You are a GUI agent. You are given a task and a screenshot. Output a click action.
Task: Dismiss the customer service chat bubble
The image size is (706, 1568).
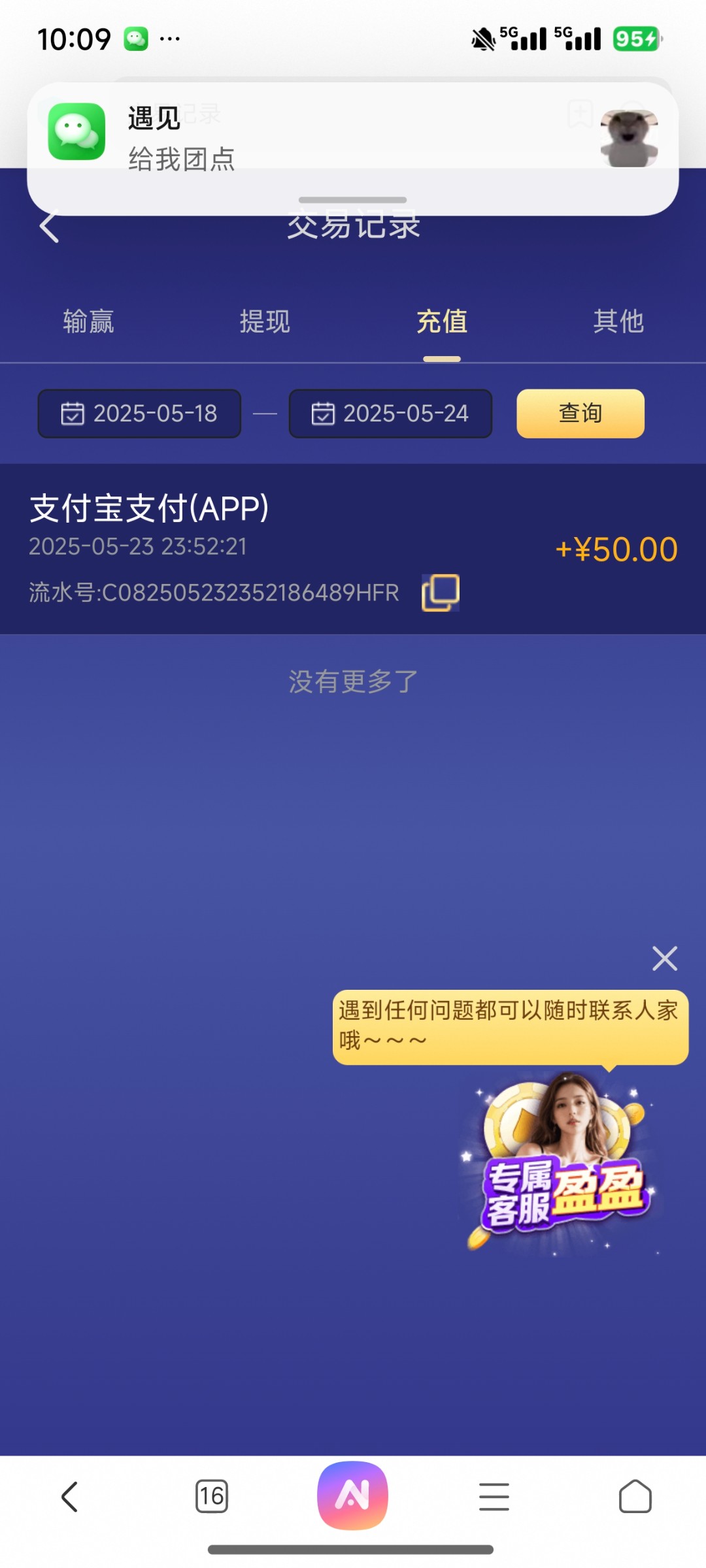(x=665, y=958)
